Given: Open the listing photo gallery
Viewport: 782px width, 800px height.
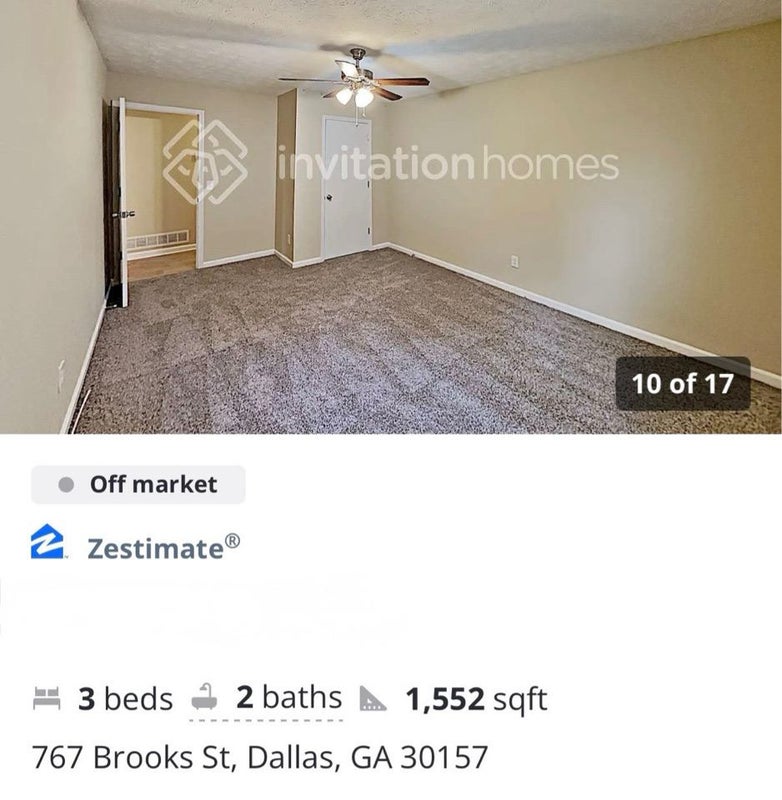Looking at the screenshot, I should click(390, 215).
